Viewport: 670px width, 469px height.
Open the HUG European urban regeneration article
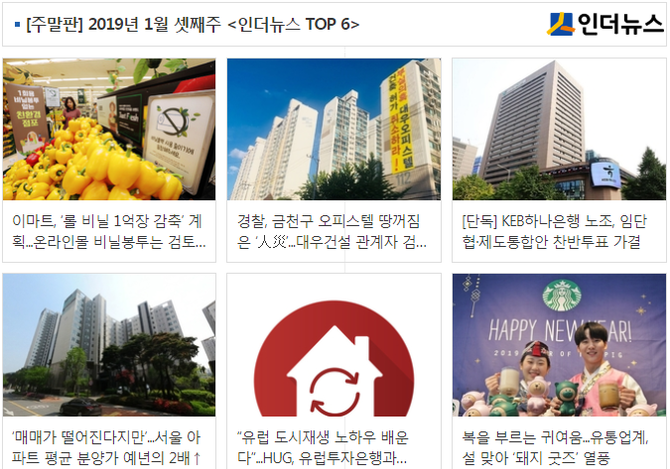pos(333,447)
